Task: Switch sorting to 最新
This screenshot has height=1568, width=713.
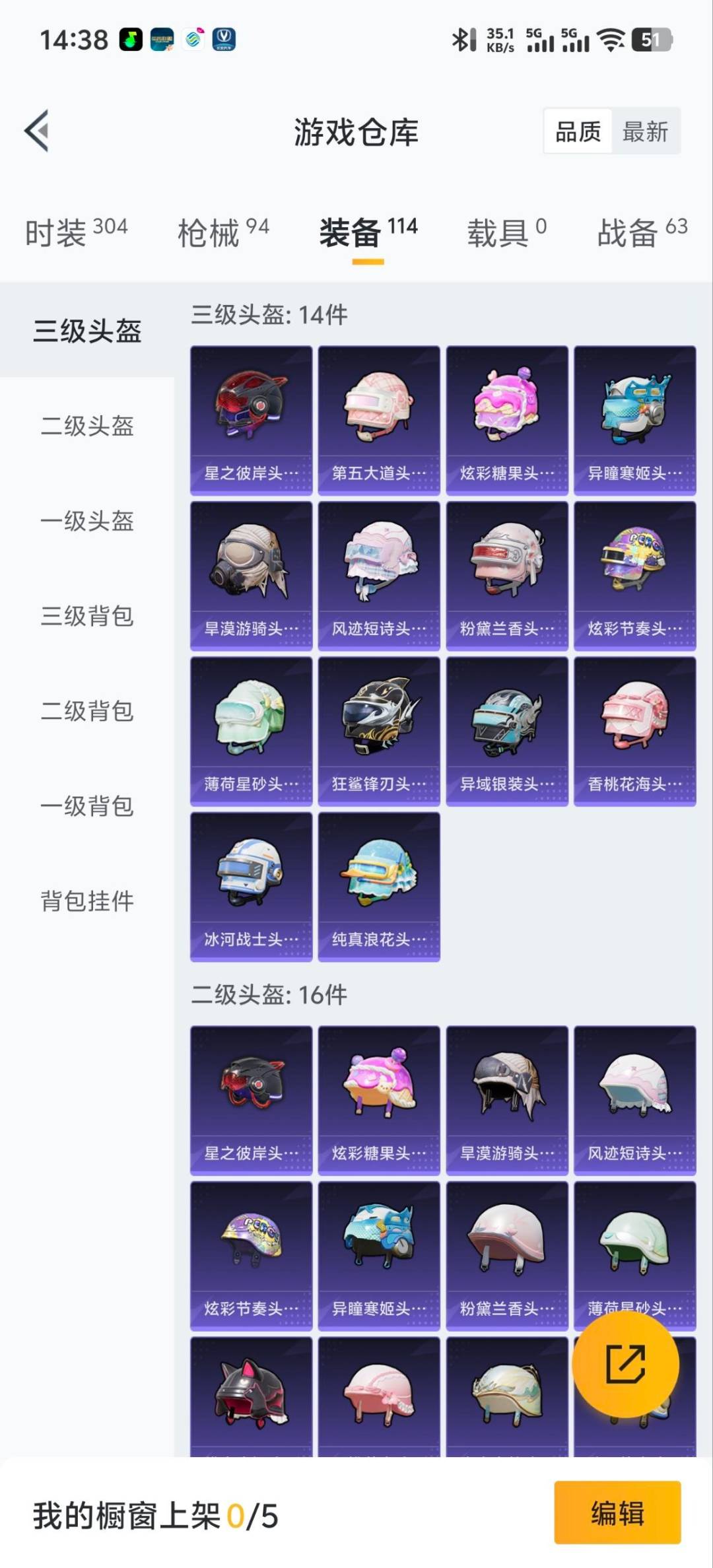Action: (644, 131)
